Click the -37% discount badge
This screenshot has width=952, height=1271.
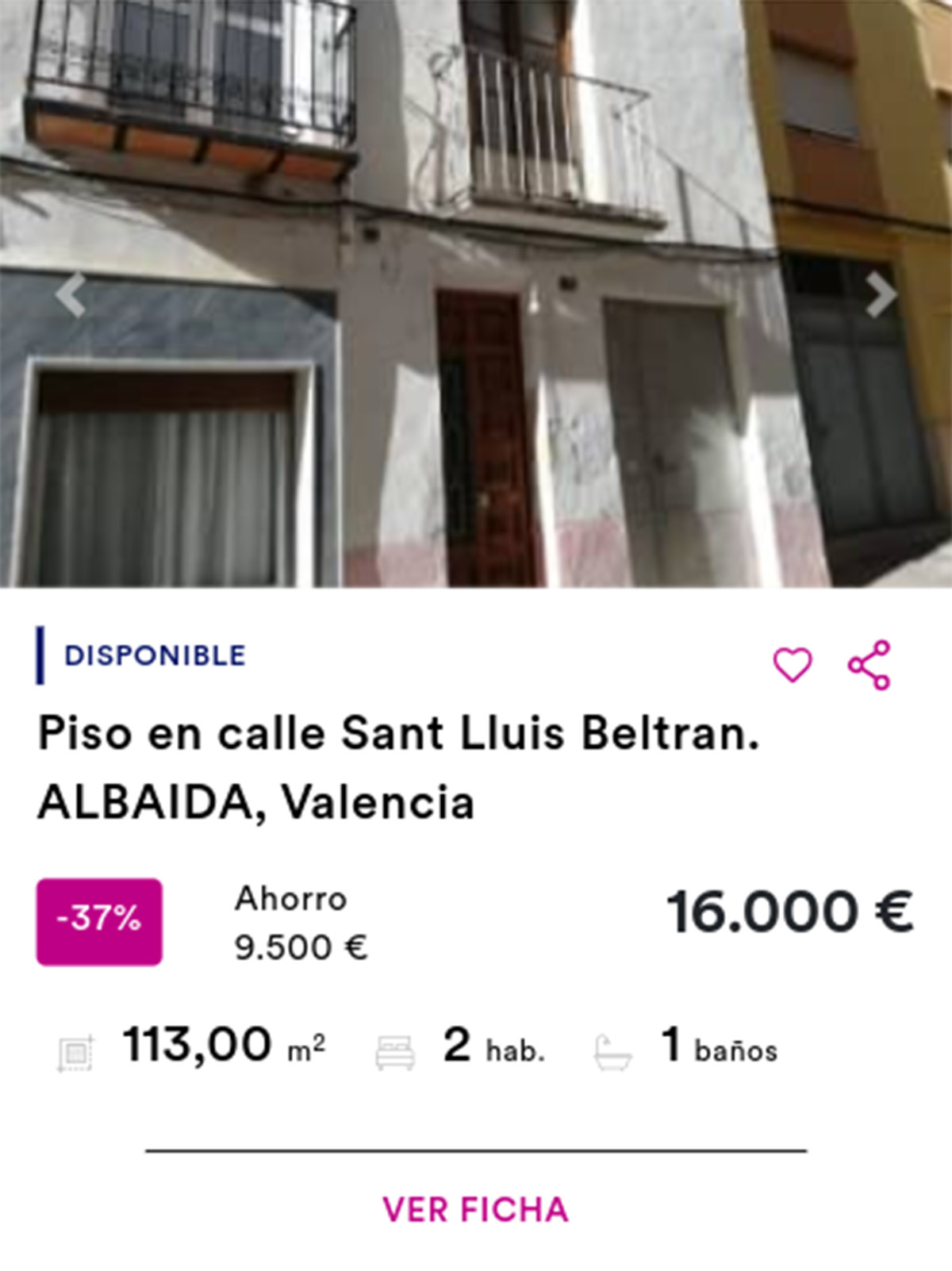(x=100, y=920)
